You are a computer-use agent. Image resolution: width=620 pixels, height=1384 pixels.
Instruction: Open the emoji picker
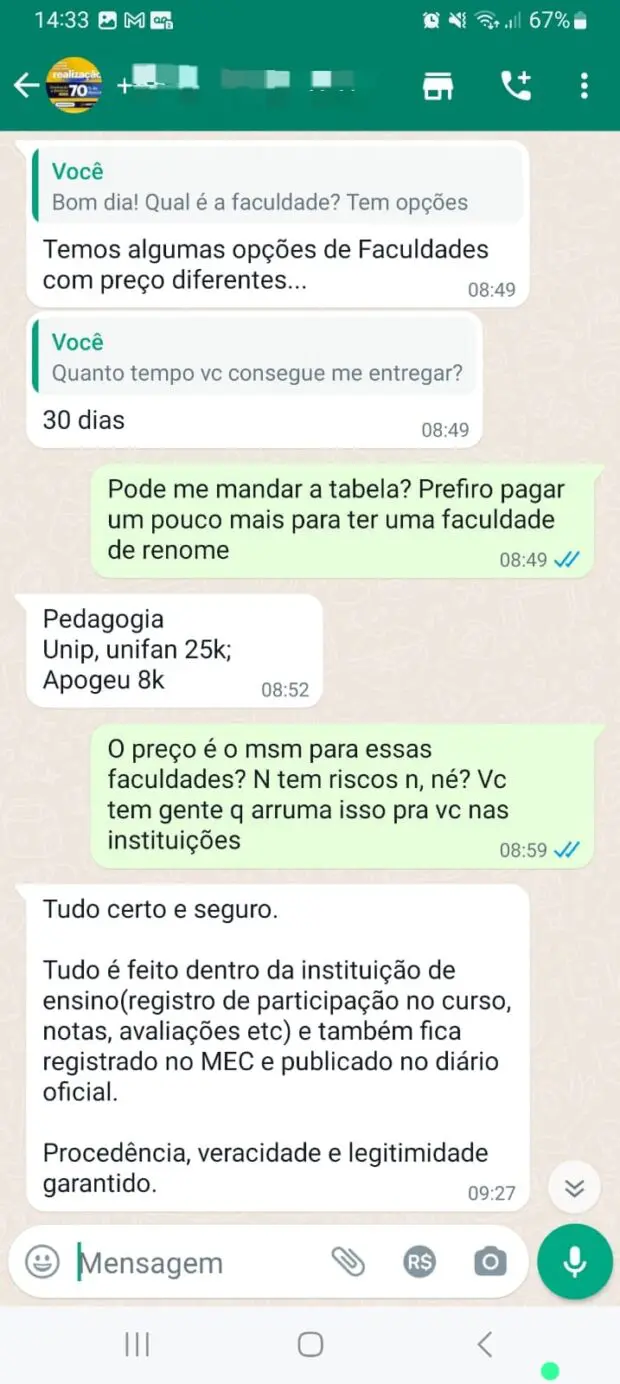pyautogui.click(x=42, y=1263)
